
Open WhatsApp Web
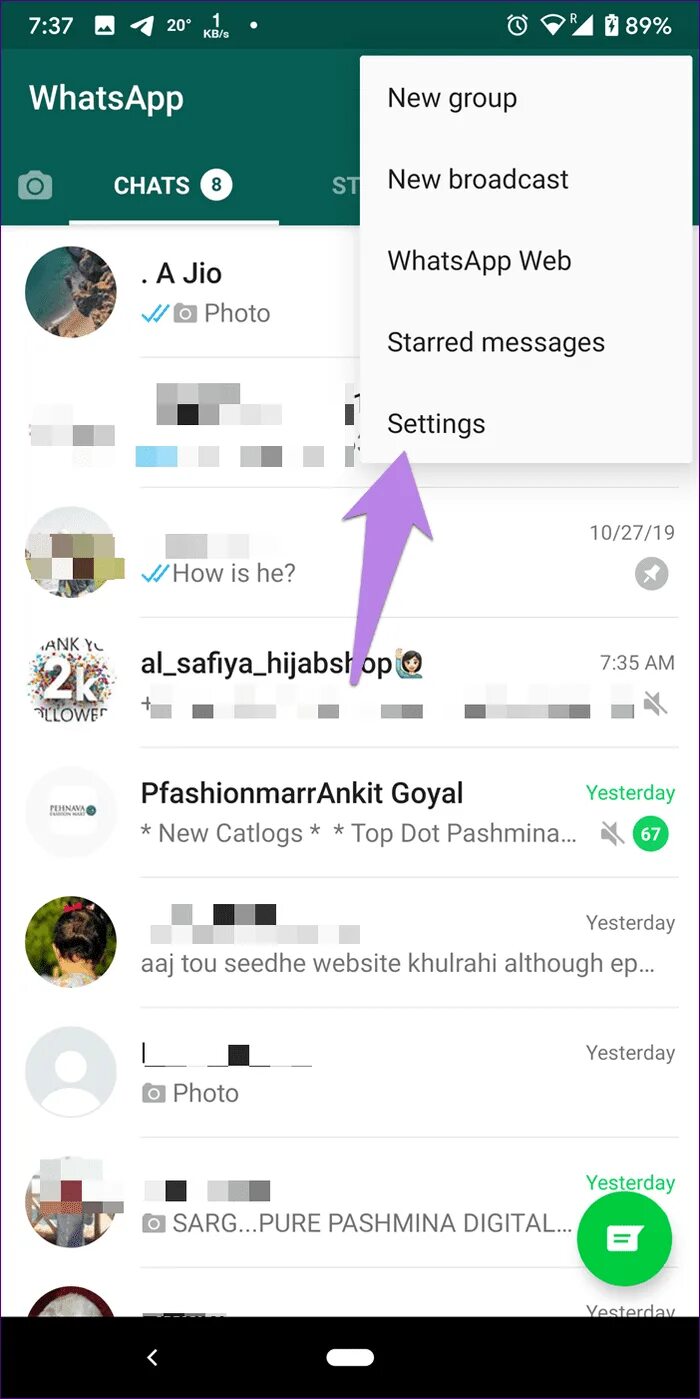479,261
